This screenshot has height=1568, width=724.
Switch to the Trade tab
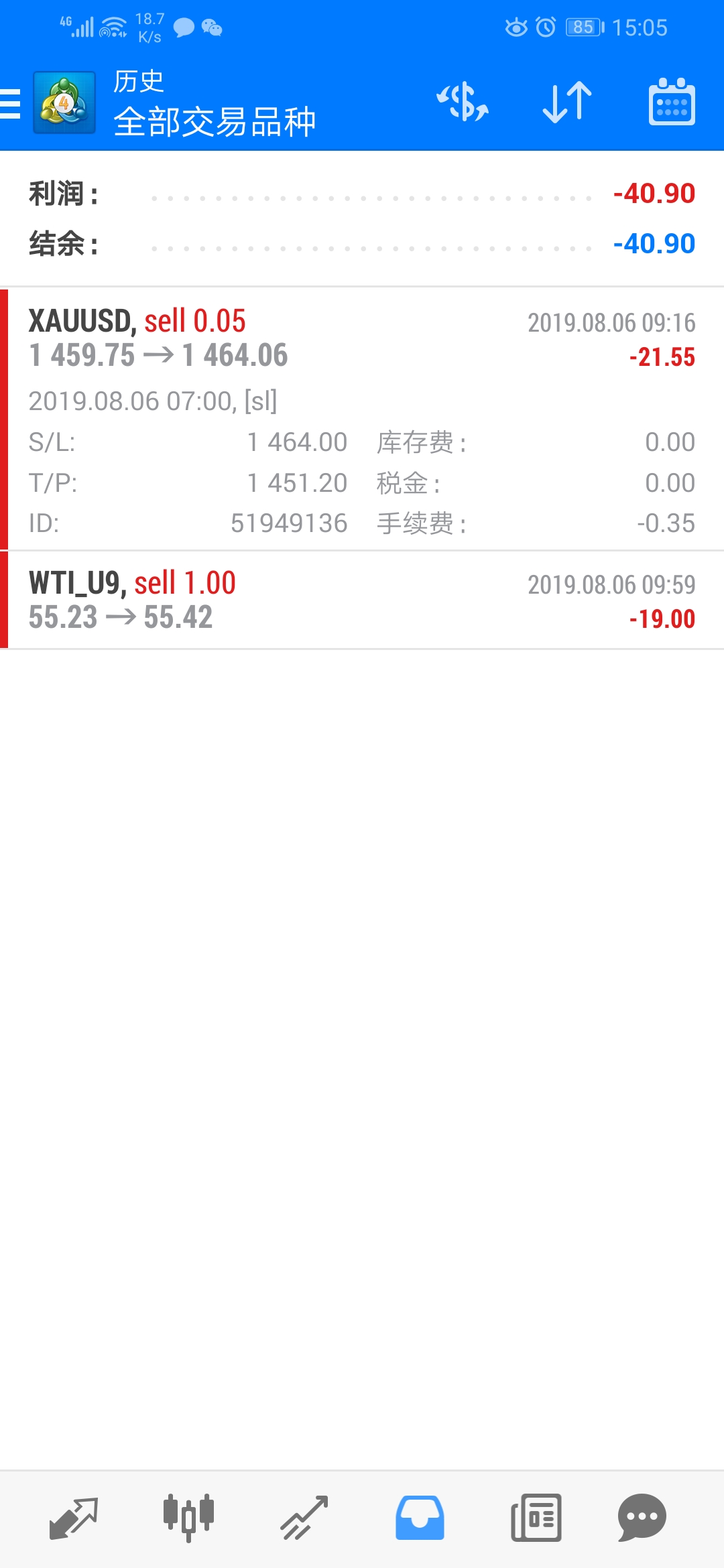pyautogui.click(x=304, y=1518)
